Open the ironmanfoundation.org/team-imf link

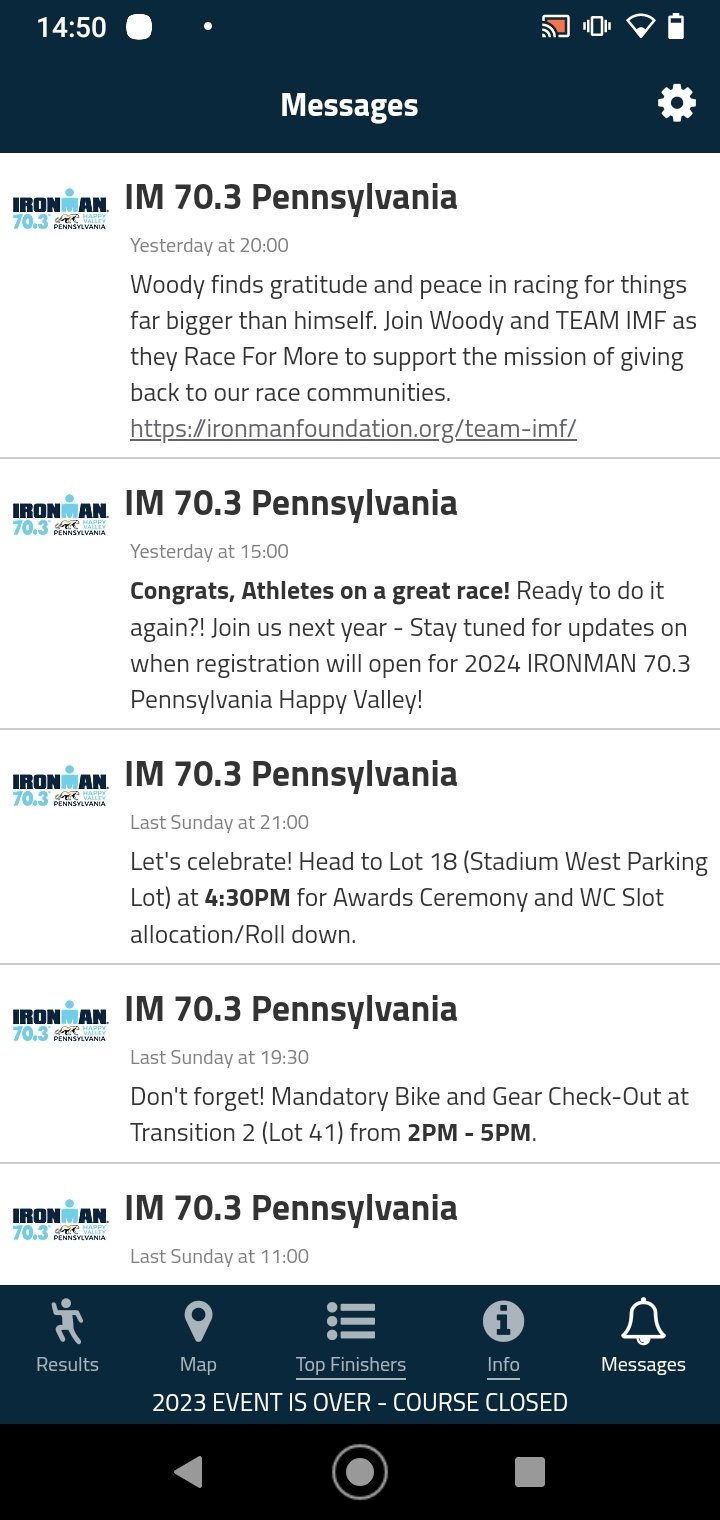(x=353, y=429)
